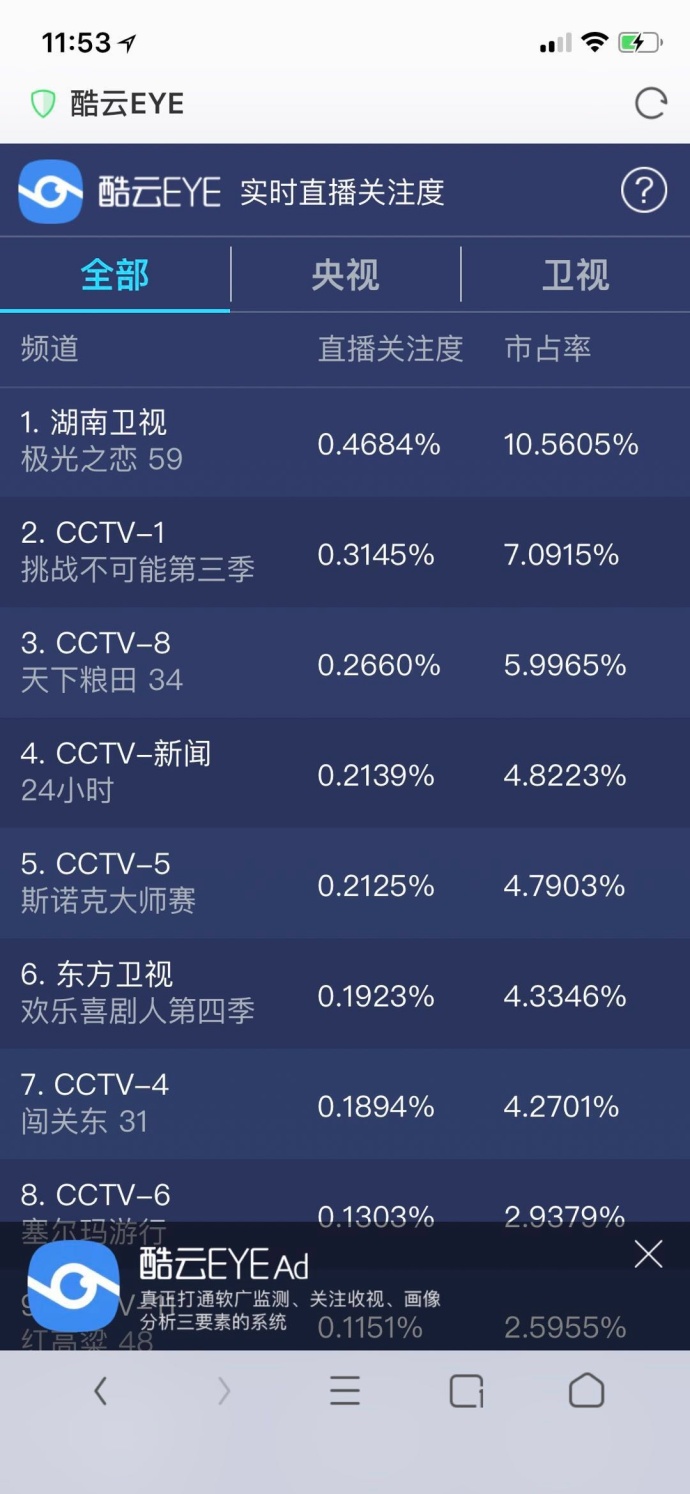Reload the page with the refresh icon
Image resolution: width=690 pixels, height=1494 pixels.
(650, 103)
